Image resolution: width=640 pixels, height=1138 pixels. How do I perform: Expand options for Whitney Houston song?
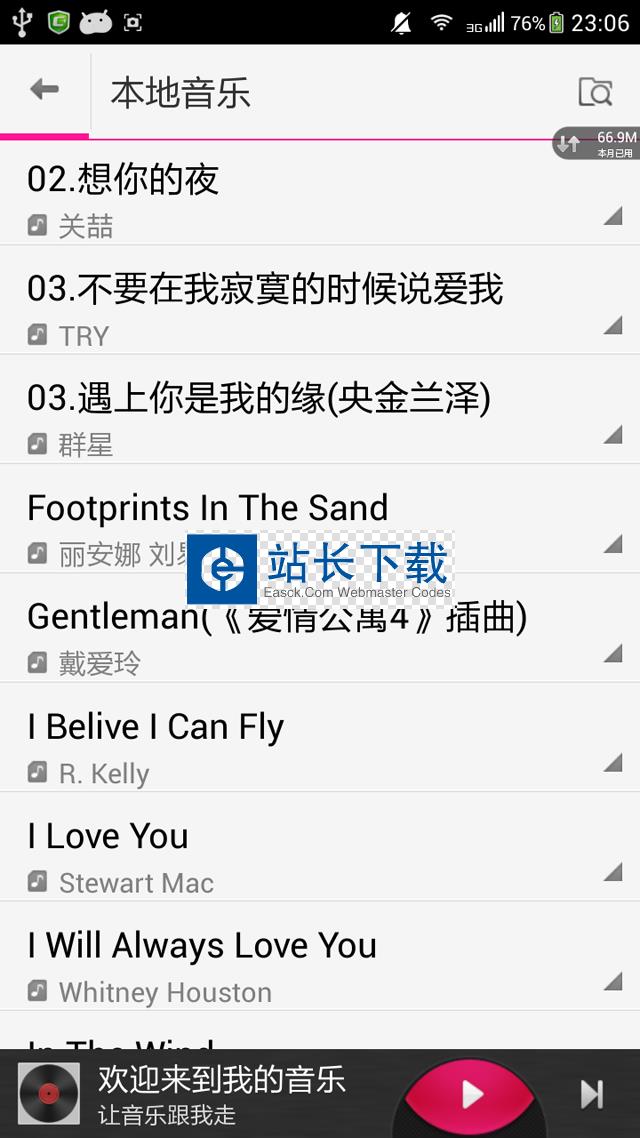coord(613,981)
